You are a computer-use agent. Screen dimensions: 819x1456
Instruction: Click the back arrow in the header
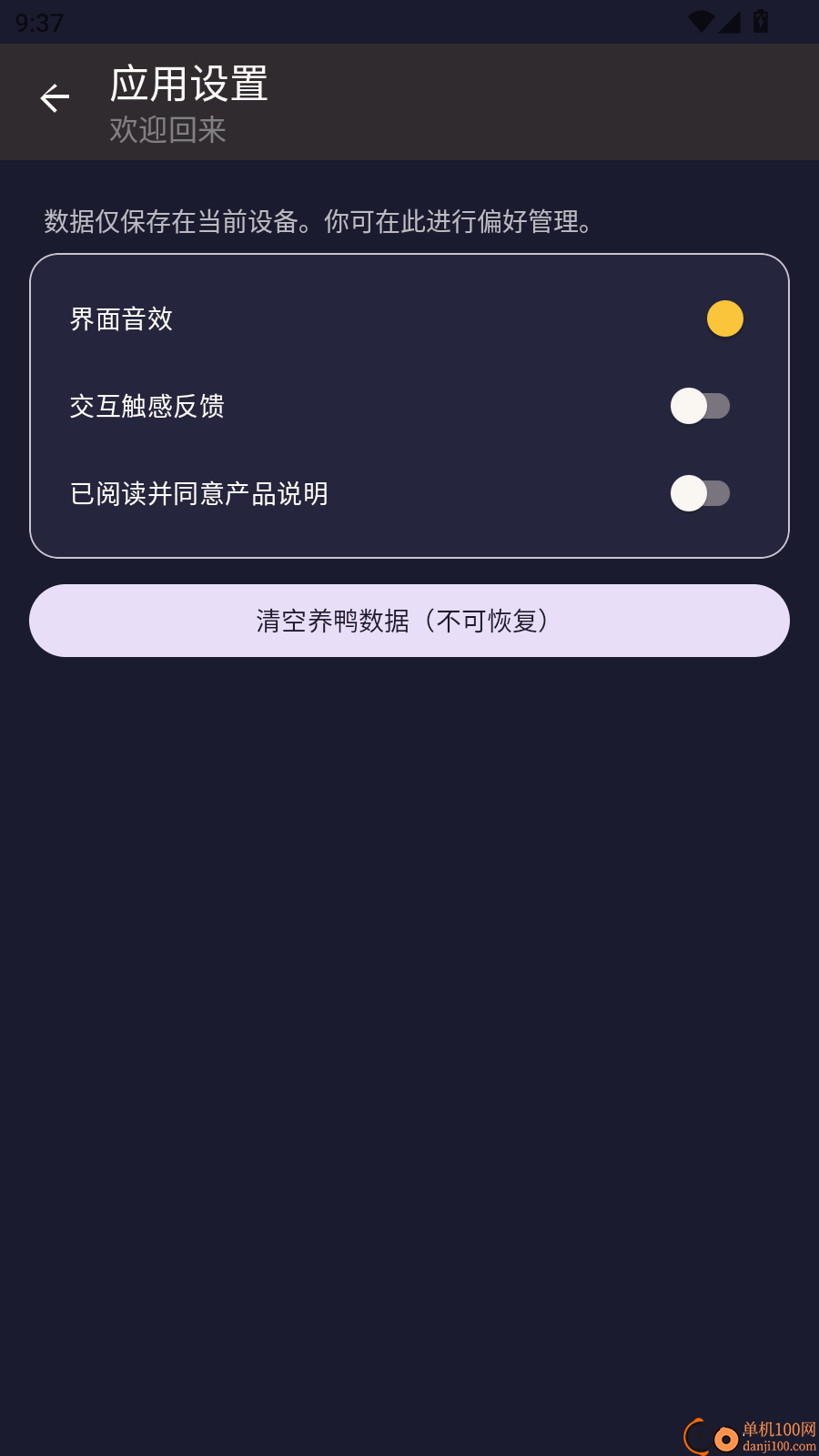54,98
